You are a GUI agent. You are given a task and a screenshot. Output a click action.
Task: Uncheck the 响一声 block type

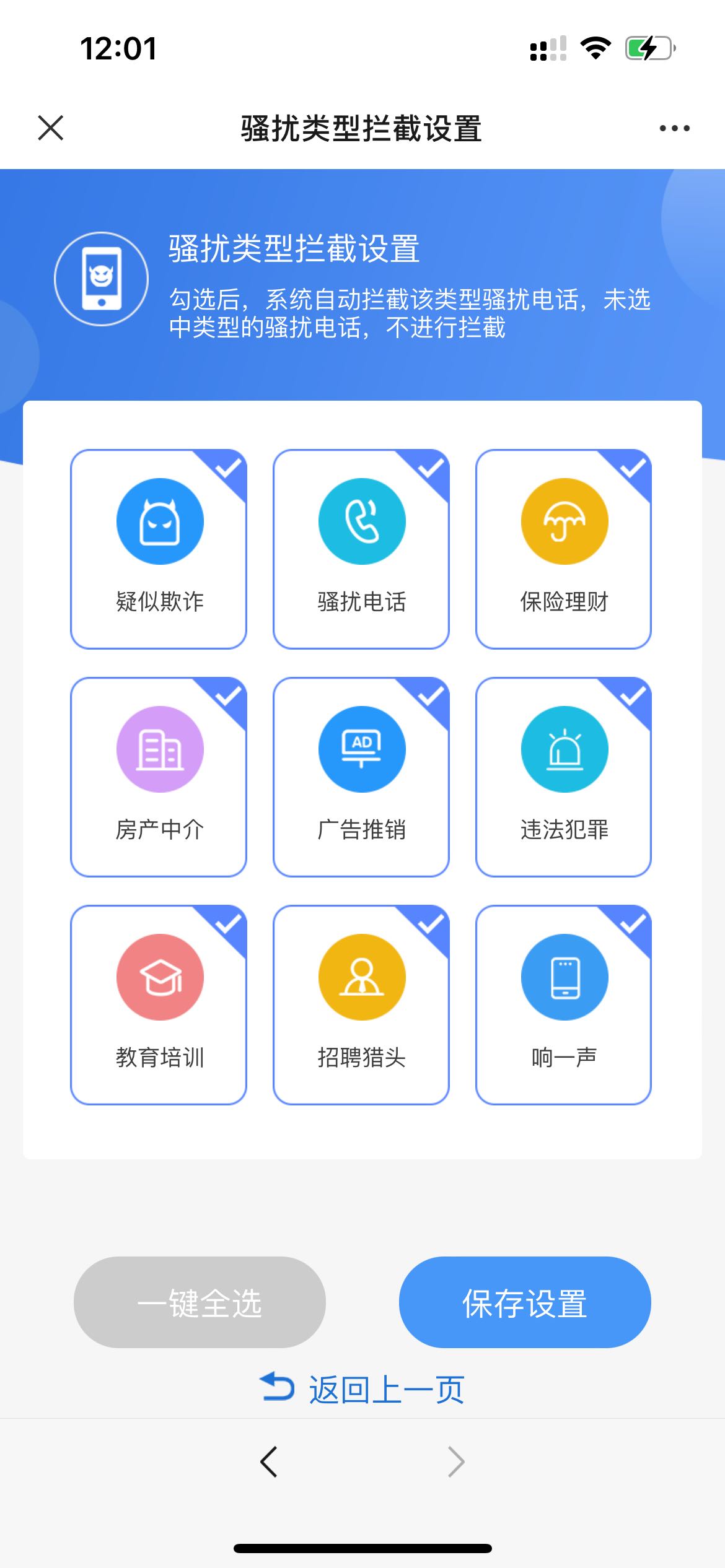tap(563, 1004)
